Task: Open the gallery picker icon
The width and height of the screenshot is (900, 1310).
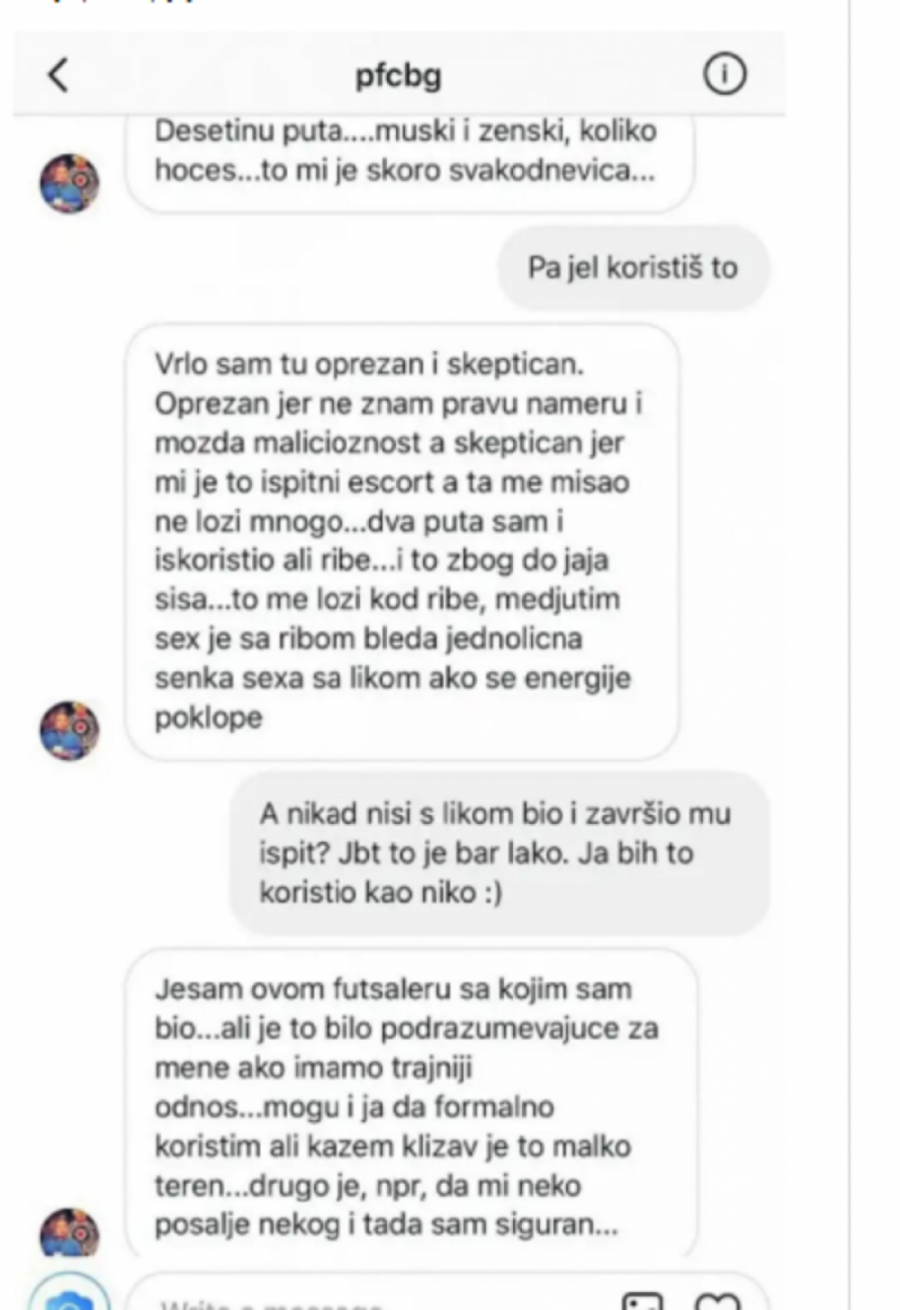Action: point(644,1300)
